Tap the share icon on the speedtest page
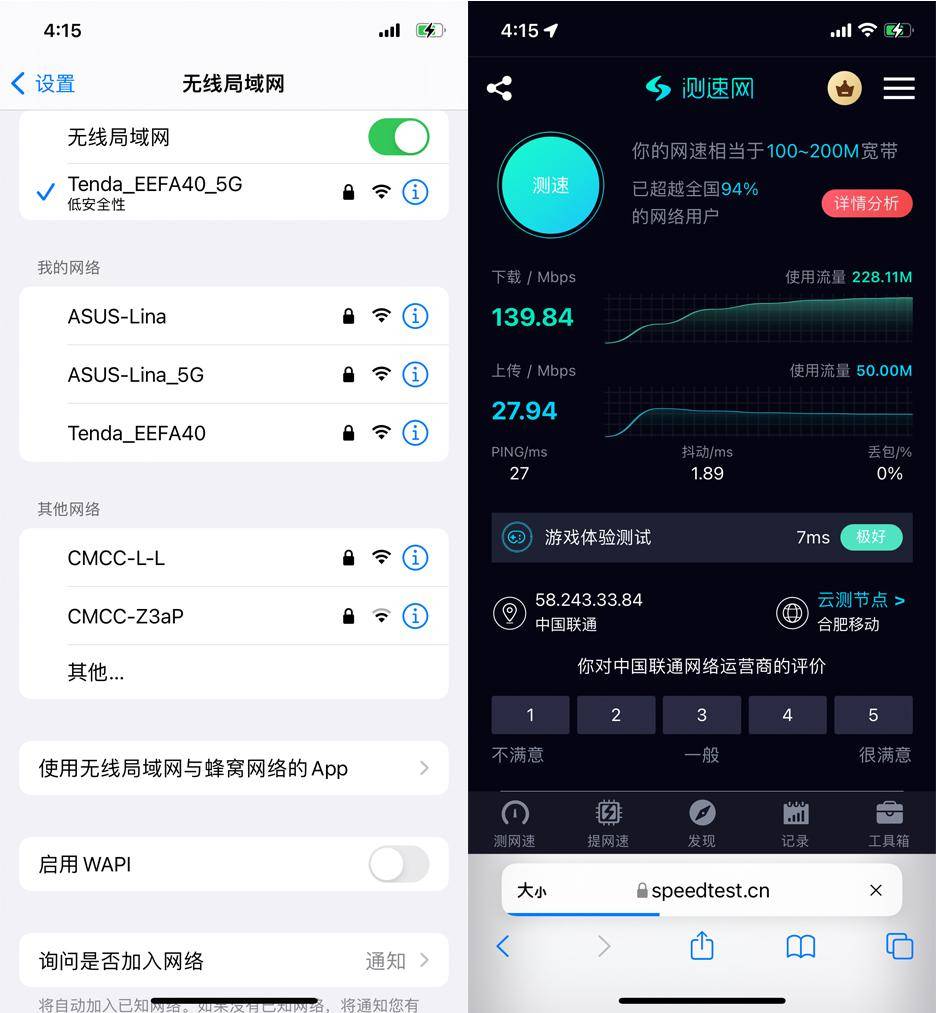 tap(499, 88)
